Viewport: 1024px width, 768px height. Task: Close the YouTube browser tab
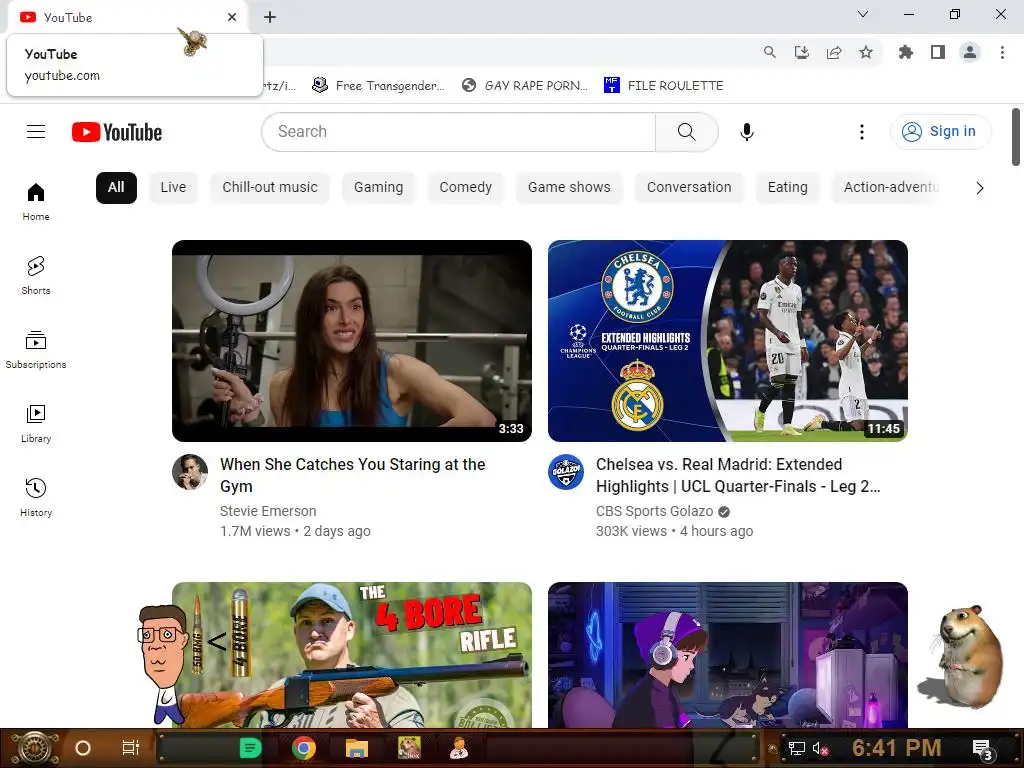(x=232, y=17)
